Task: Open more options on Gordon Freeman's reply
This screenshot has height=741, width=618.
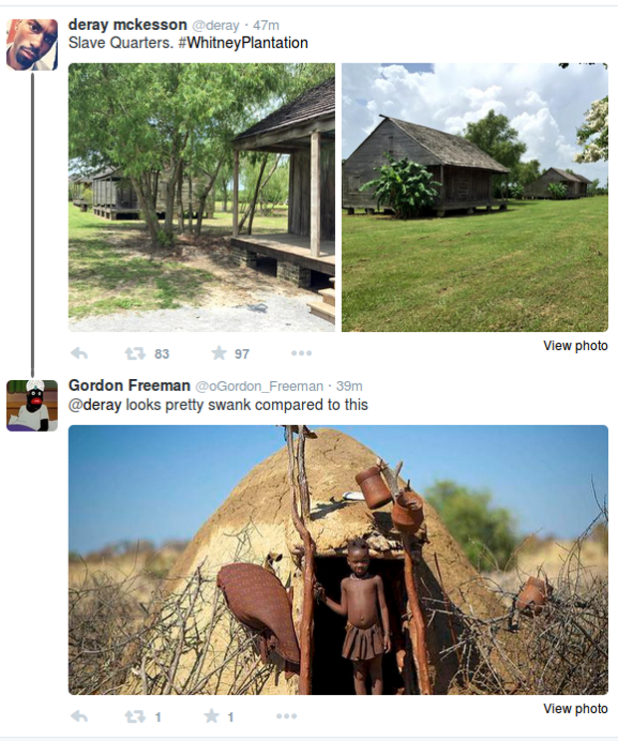Action: (x=286, y=716)
